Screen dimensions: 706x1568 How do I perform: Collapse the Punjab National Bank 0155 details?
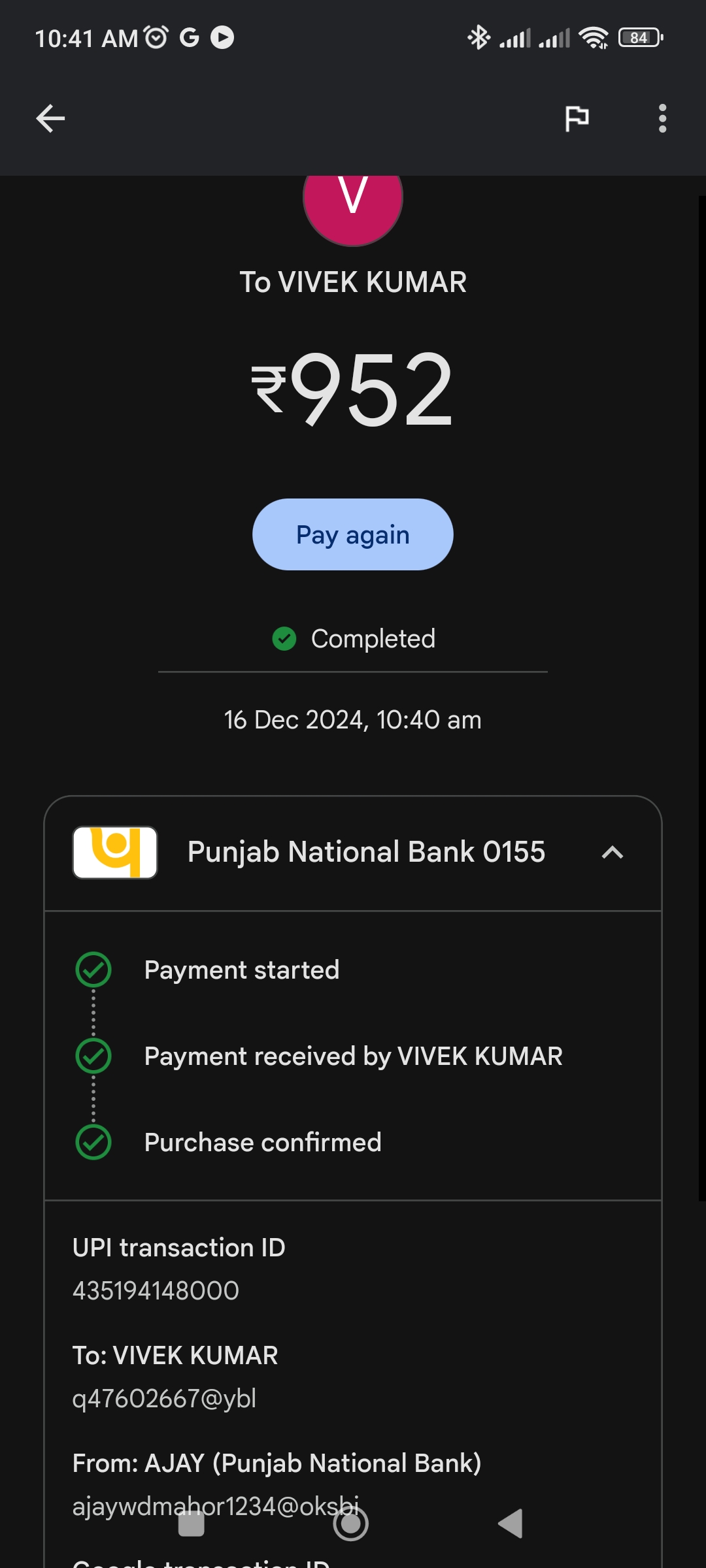(612, 853)
